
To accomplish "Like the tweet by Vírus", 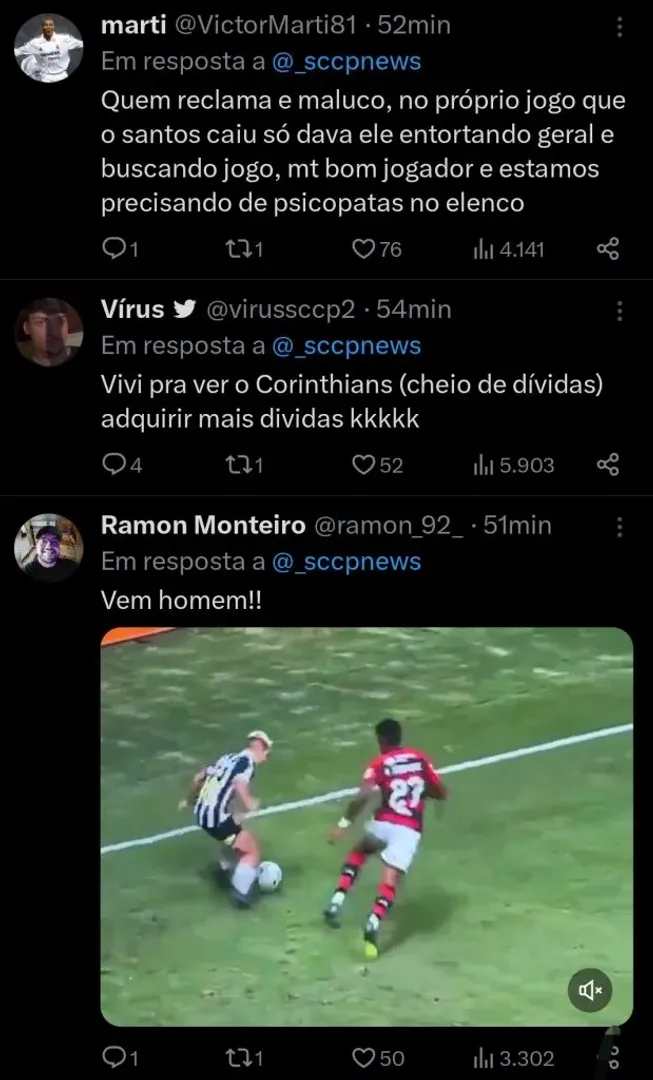I will click(x=363, y=465).
